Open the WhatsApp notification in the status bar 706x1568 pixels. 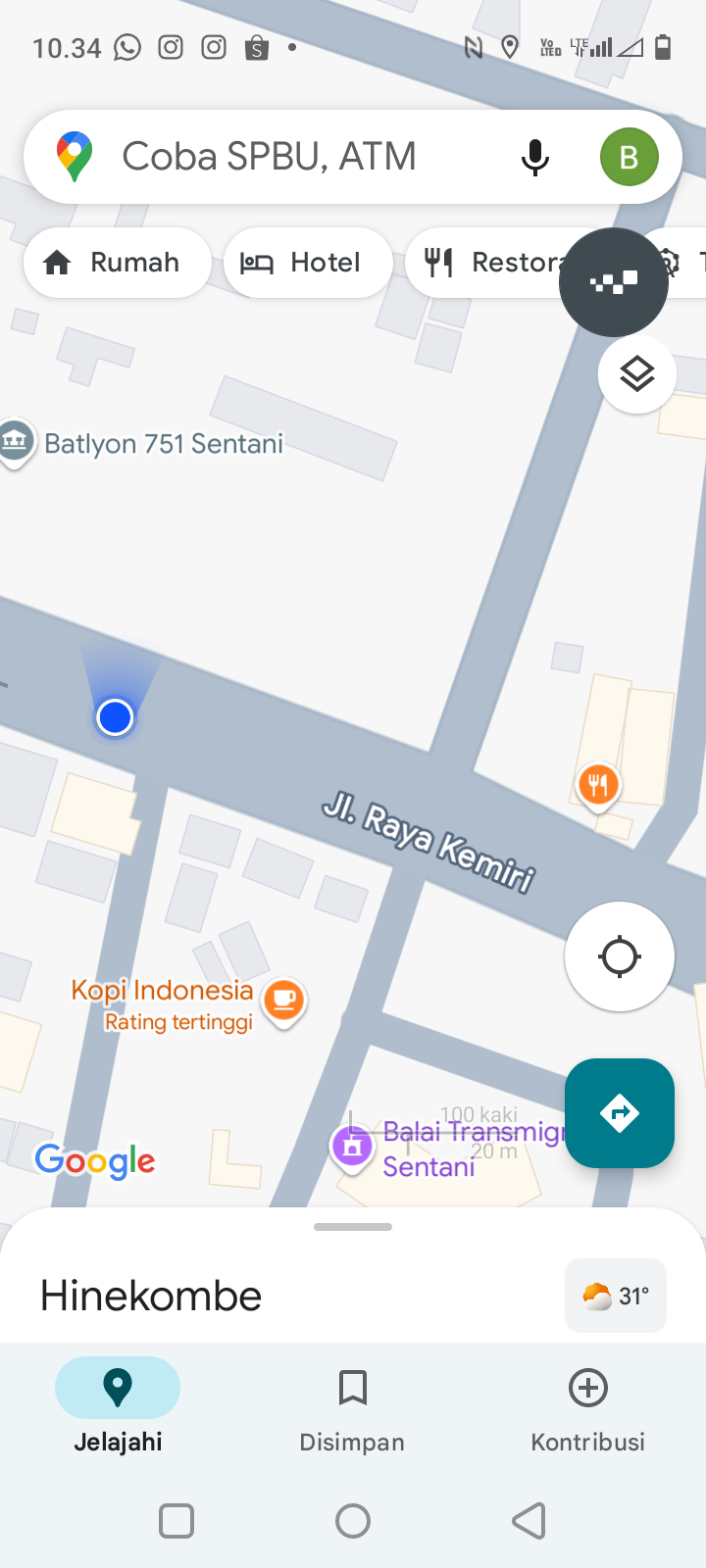(x=127, y=46)
